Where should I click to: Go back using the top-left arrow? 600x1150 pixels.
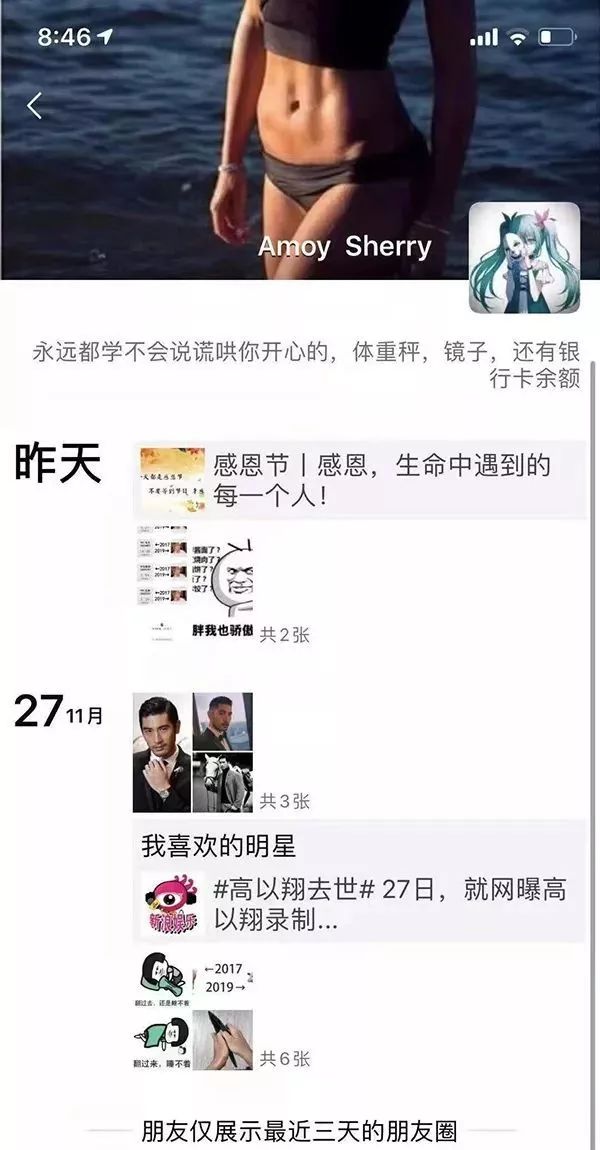[36, 105]
